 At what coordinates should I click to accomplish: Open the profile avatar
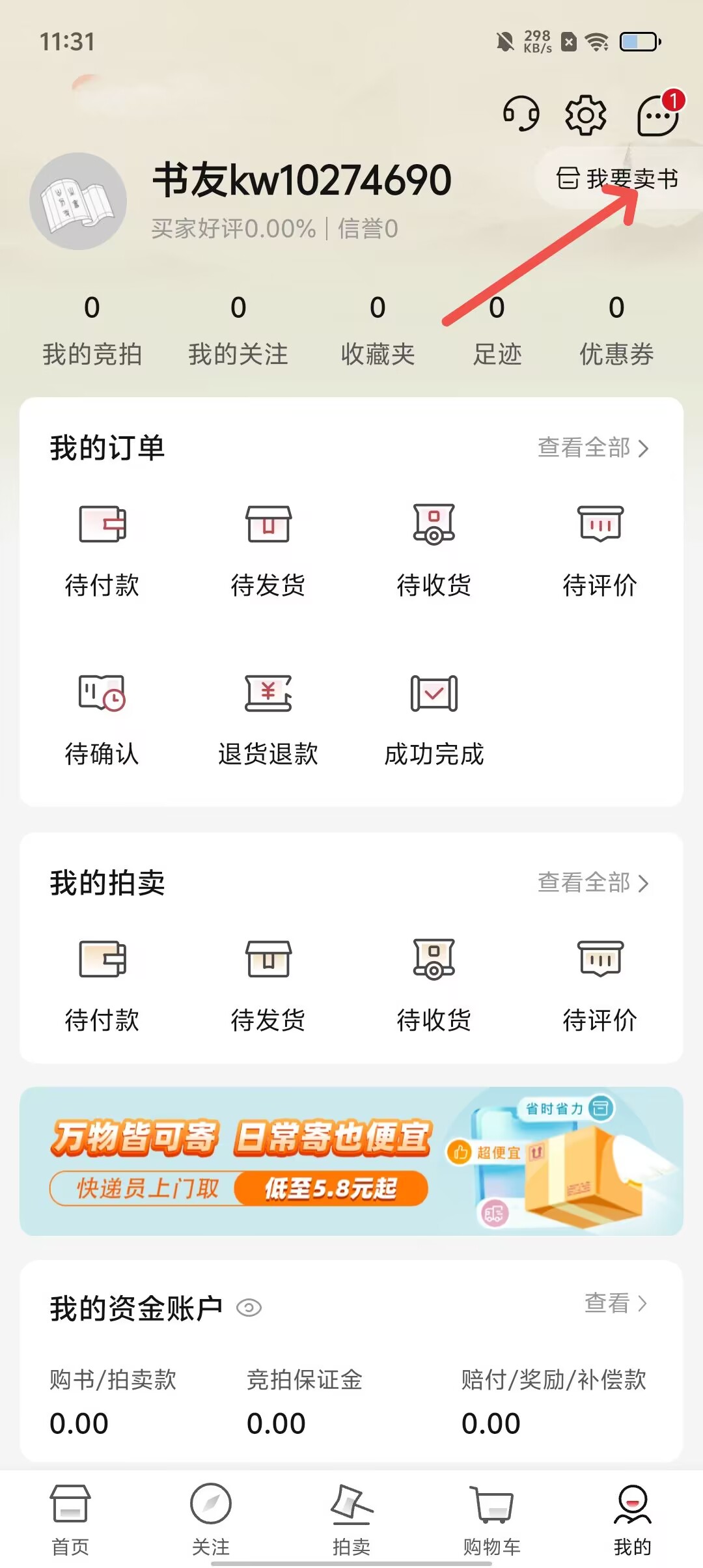[x=78, y=201]
